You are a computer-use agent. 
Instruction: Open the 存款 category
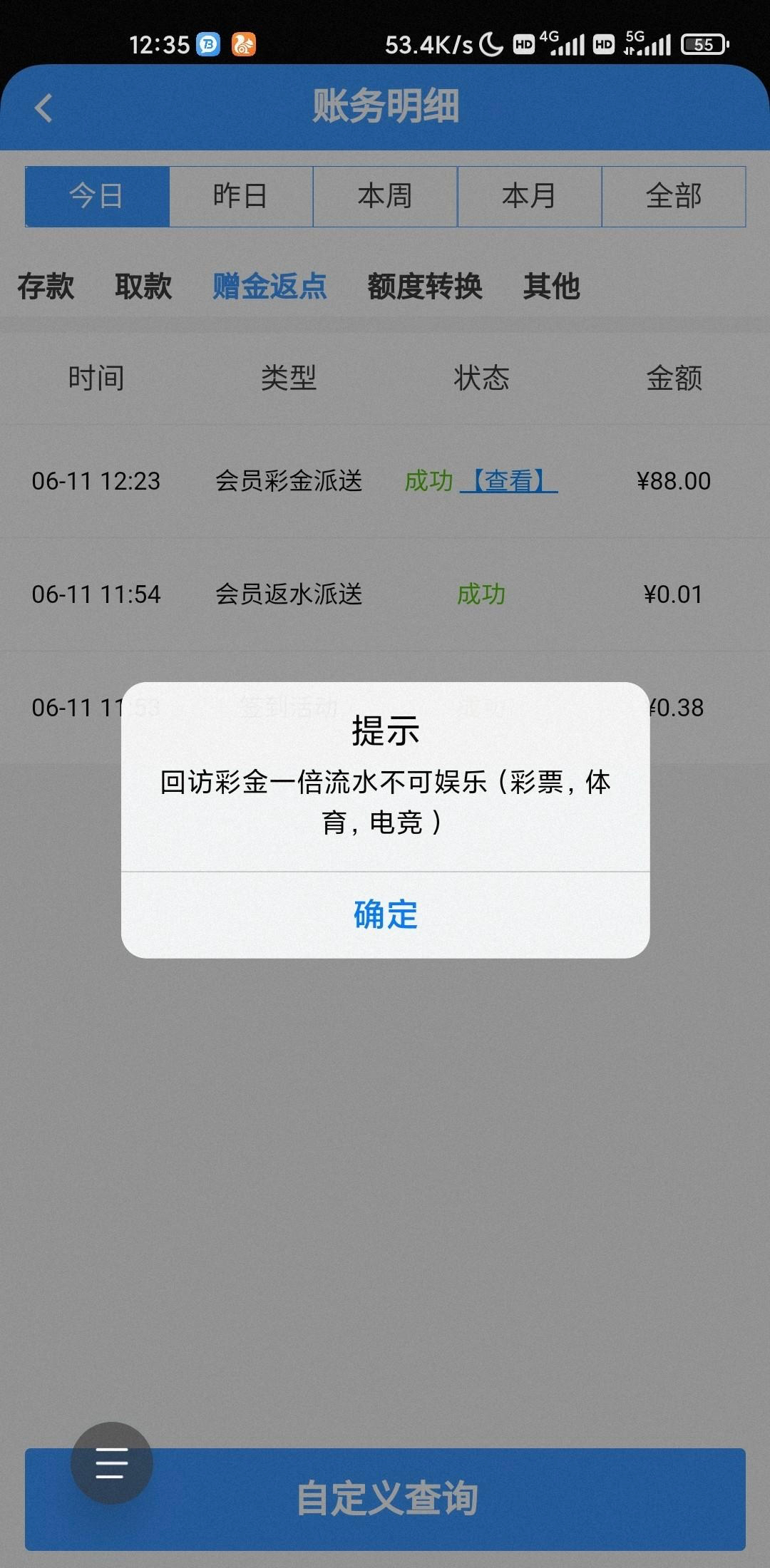tap(46, 287)
